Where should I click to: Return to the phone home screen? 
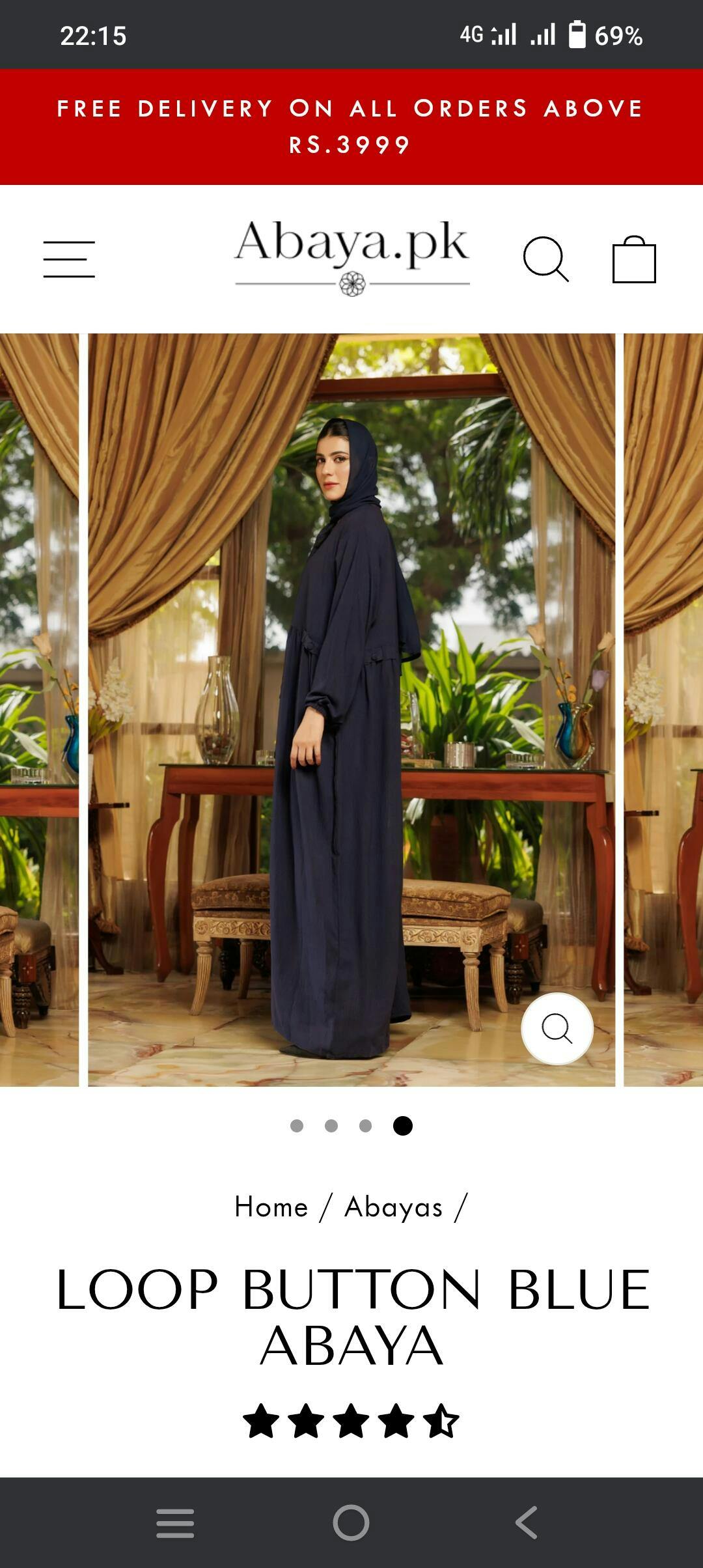point(351,1522)
